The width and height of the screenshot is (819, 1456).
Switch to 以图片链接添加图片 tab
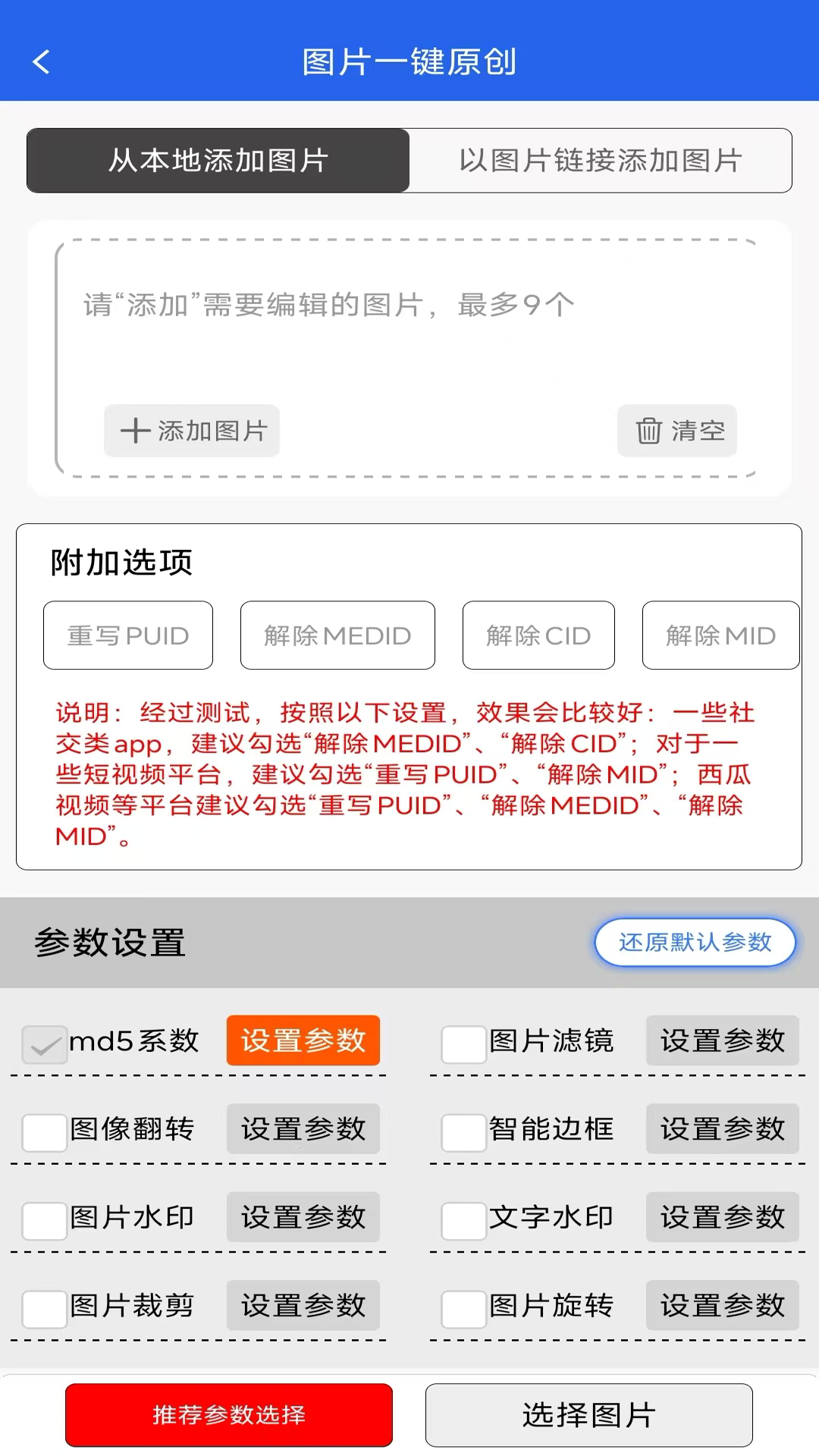coord(601,161)
